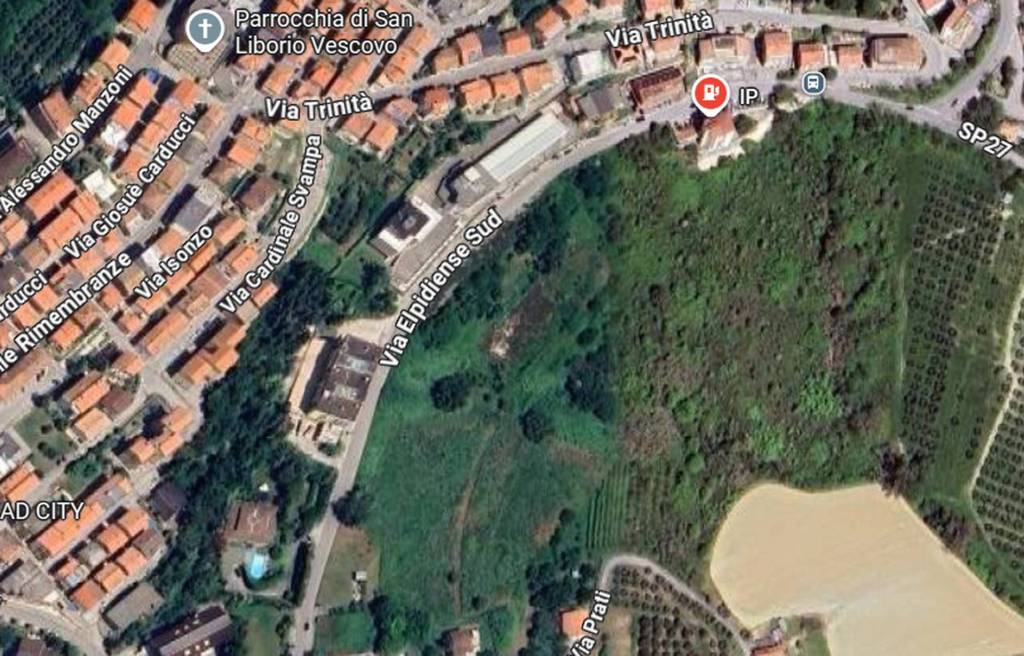
Task: Tap the bus stop icon near SP27
Action: click(x=813, y=84)
